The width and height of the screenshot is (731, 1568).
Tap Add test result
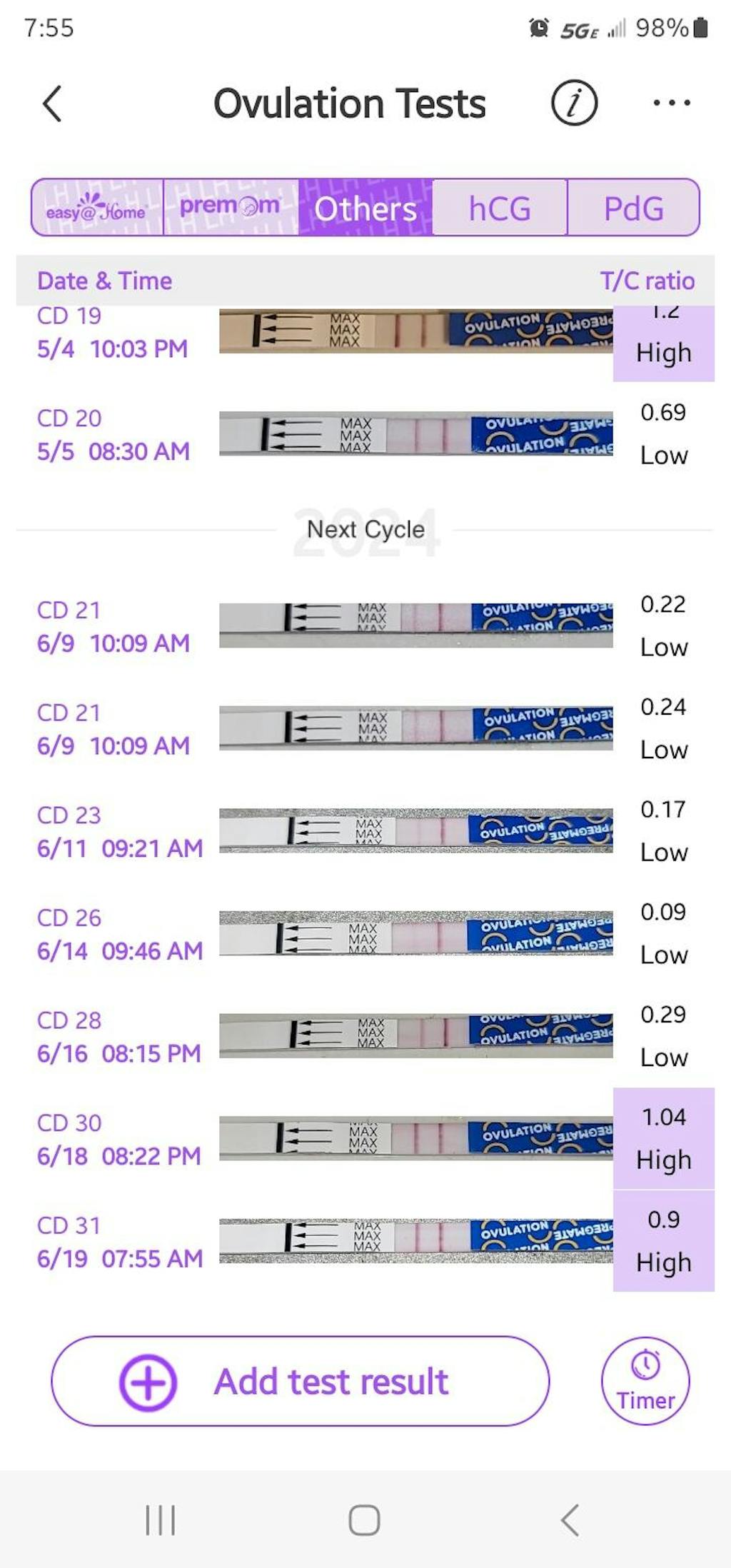coord(300,1381)
